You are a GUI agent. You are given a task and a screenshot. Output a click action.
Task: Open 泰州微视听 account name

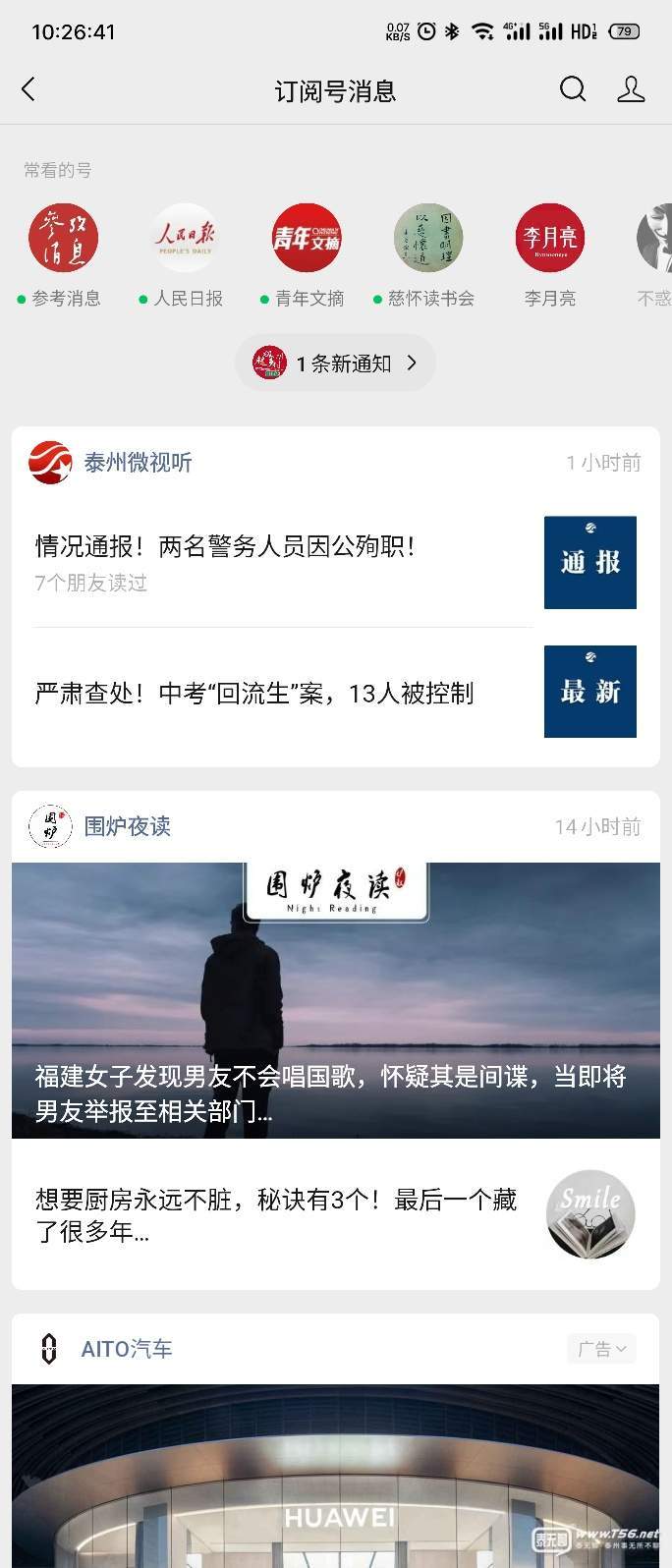(x=138, y=463)
